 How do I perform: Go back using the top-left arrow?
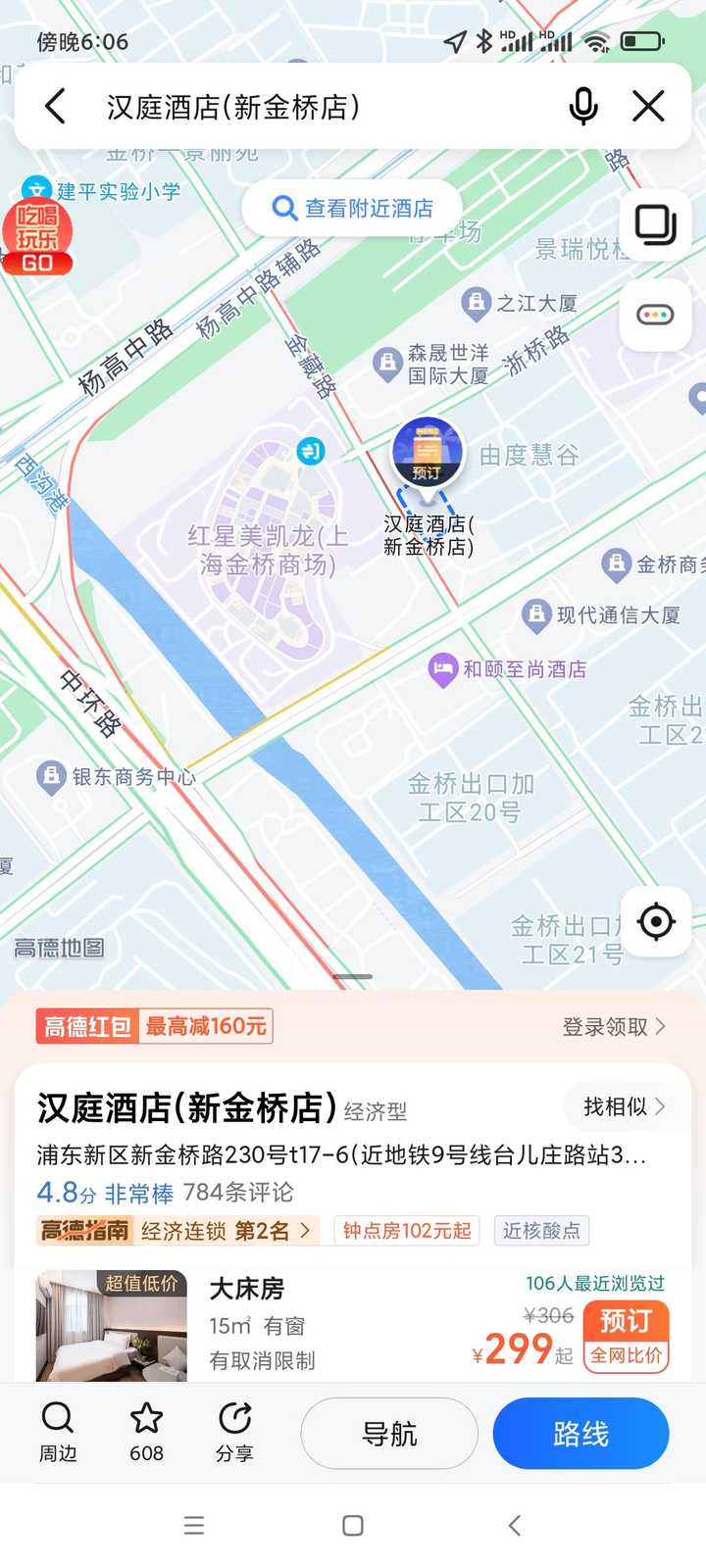(x=56, y=106)
